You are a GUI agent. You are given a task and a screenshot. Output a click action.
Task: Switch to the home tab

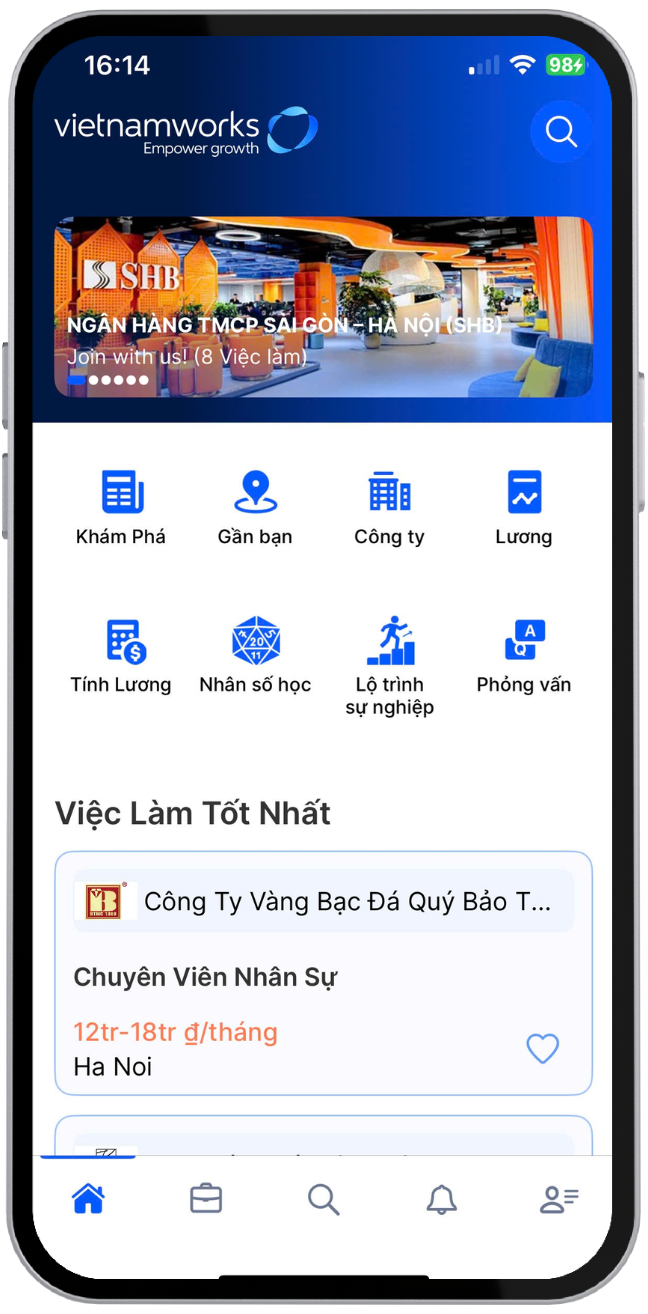pyautogui.click(x=88, y=1198)
